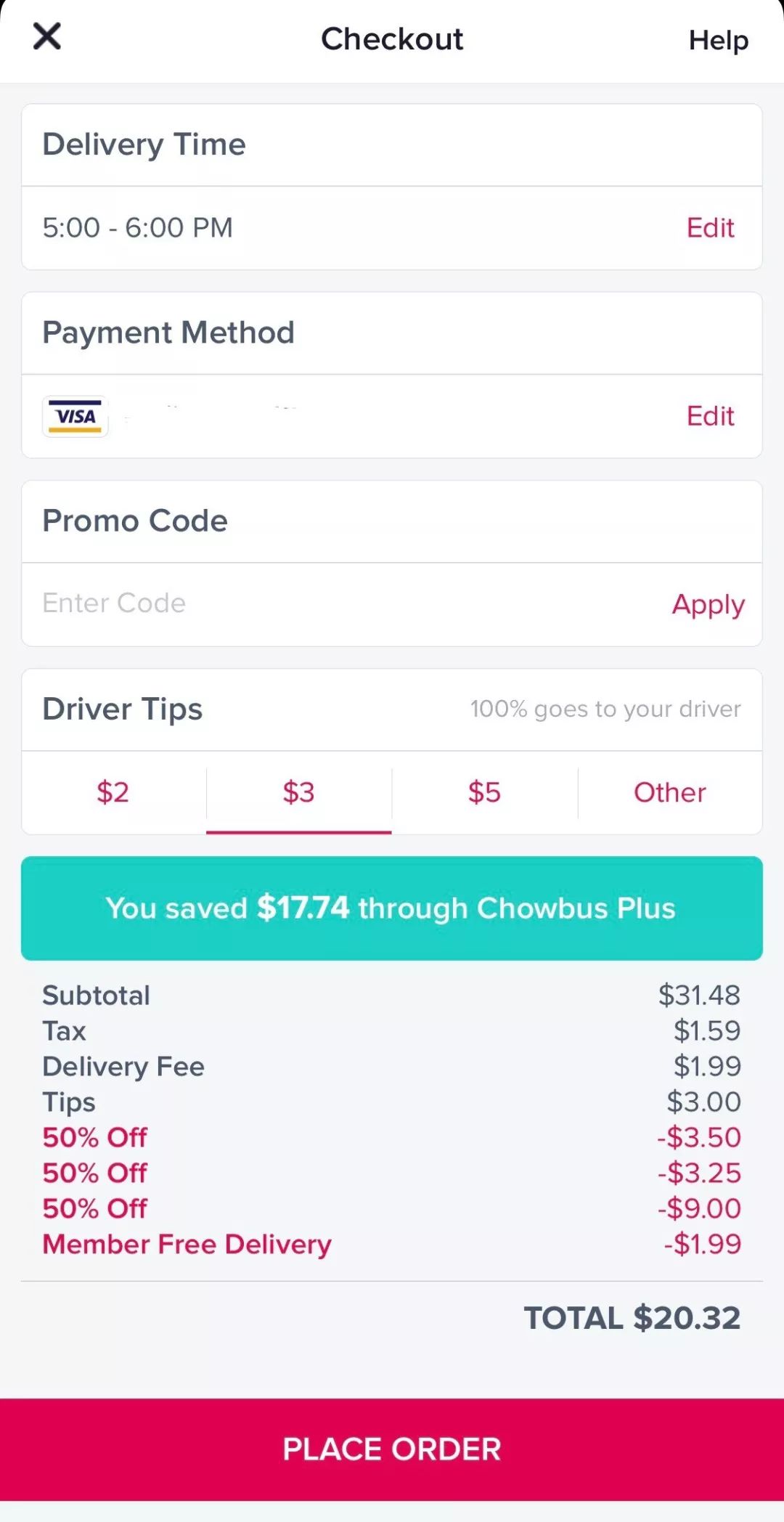The width and height of the screenshot is (784, 1522).
Task: Choose the $5 driver tip
Action: [x=484, y=792]
